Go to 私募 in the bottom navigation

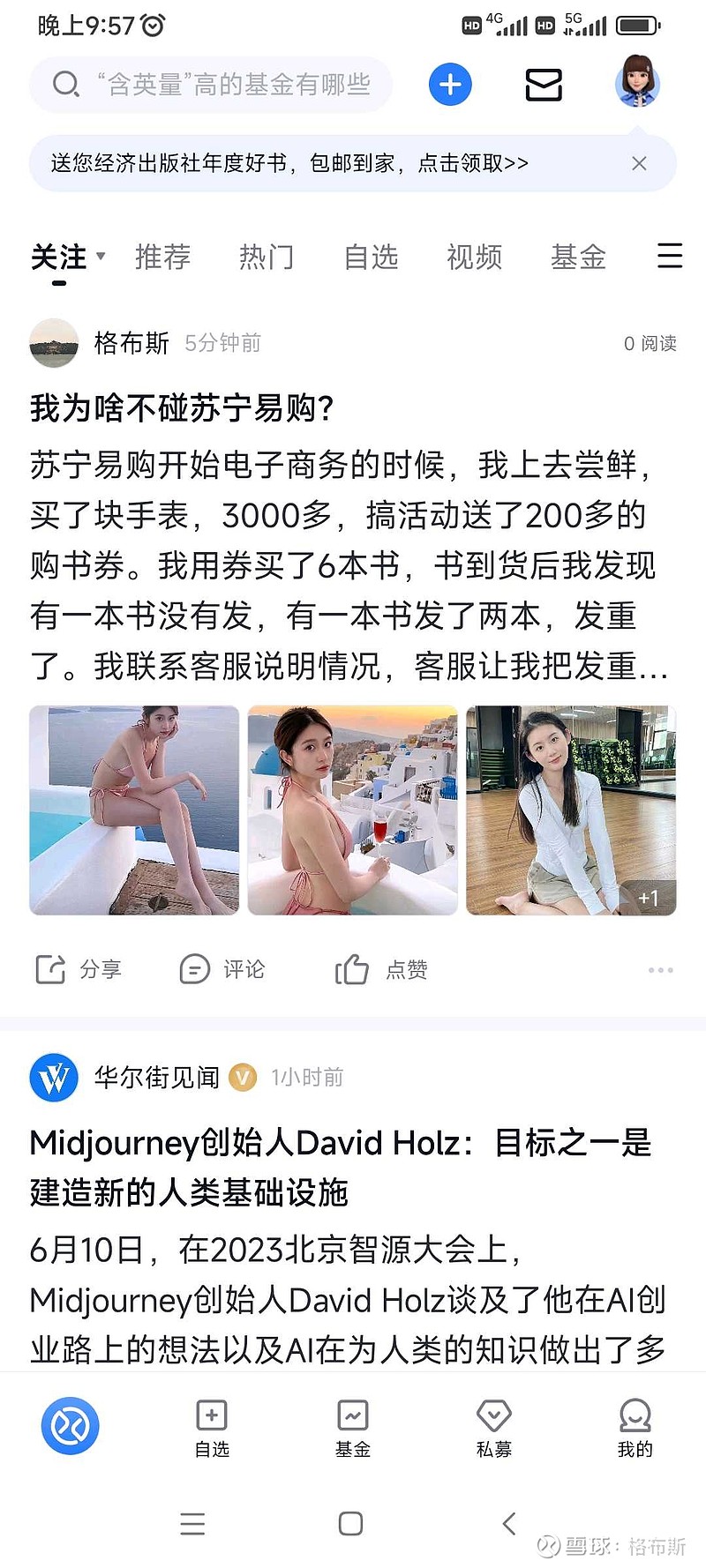coord(493,1428)
